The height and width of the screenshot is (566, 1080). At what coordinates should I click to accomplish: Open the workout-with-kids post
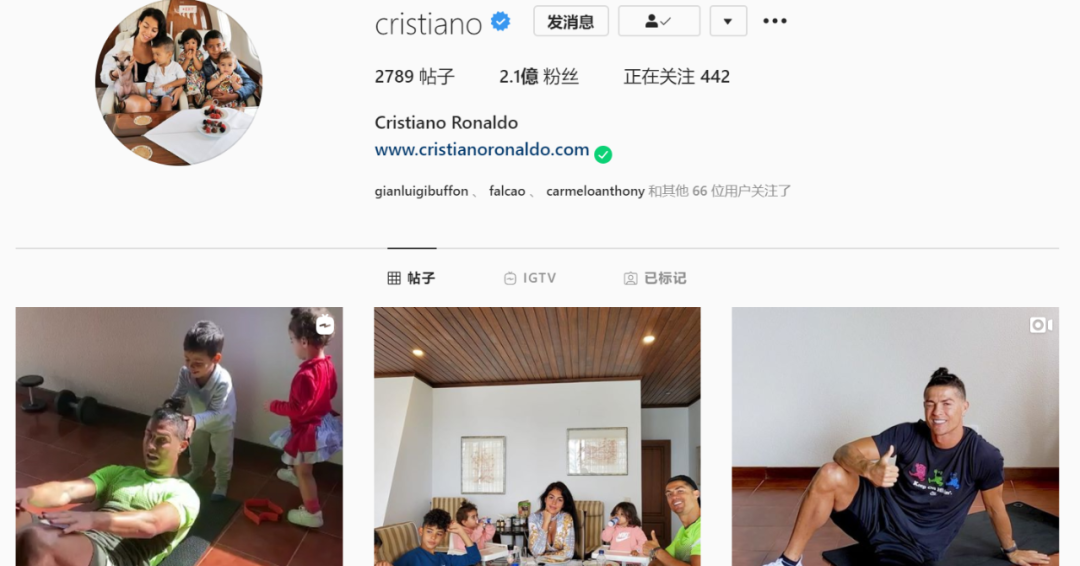click(179, 436)
